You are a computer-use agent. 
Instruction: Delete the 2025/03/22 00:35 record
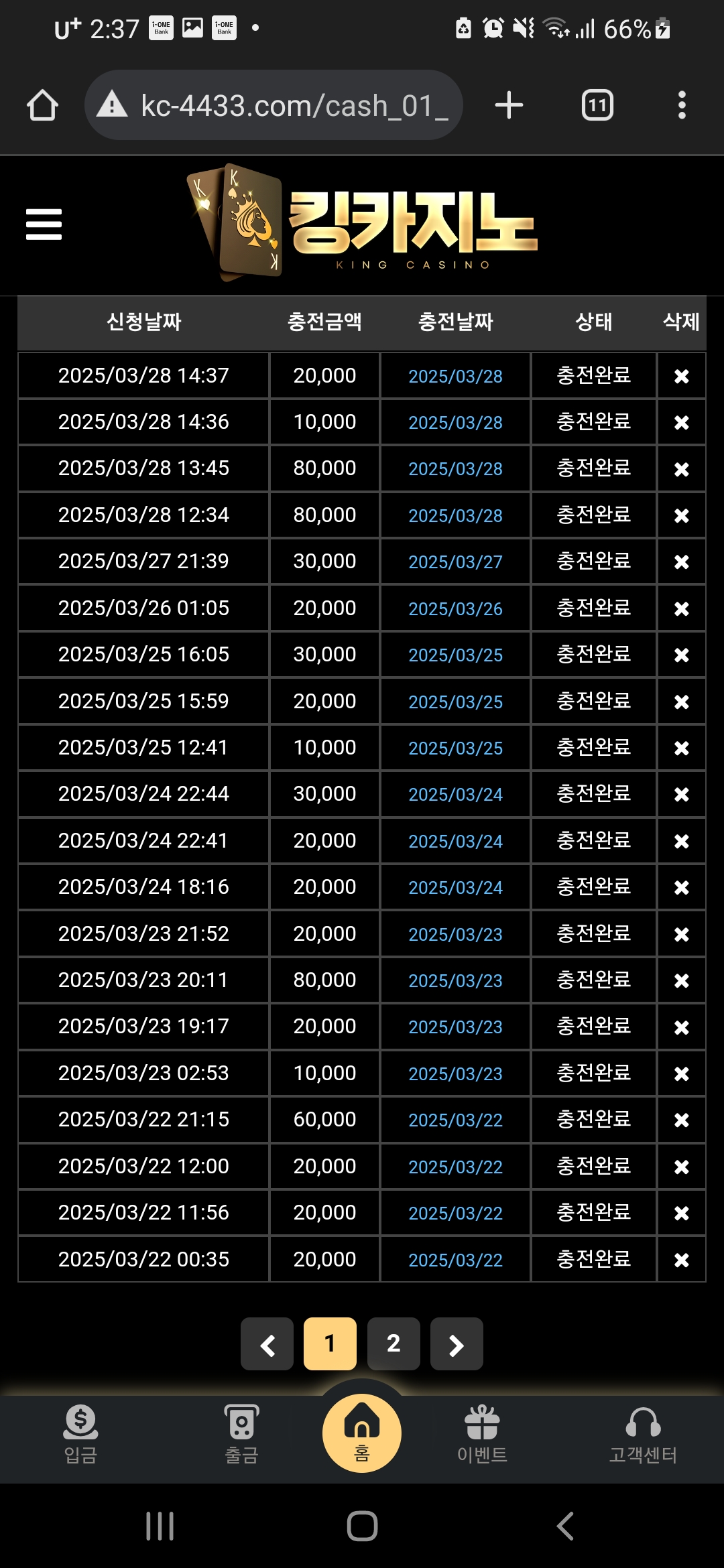[x=681, y=1260]
